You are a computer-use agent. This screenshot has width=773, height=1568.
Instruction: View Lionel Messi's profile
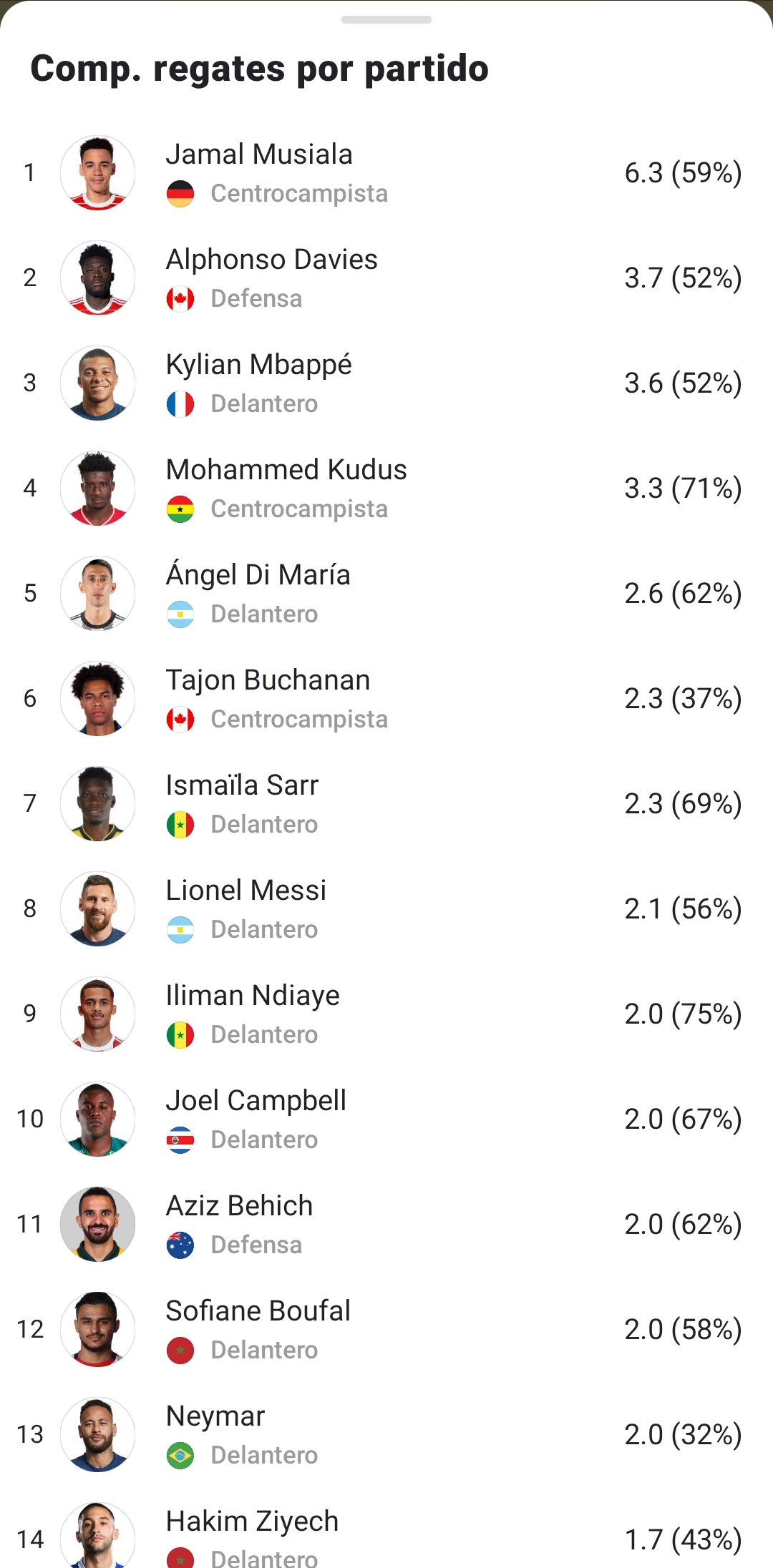pyautogui.click(x=386, y=908)
